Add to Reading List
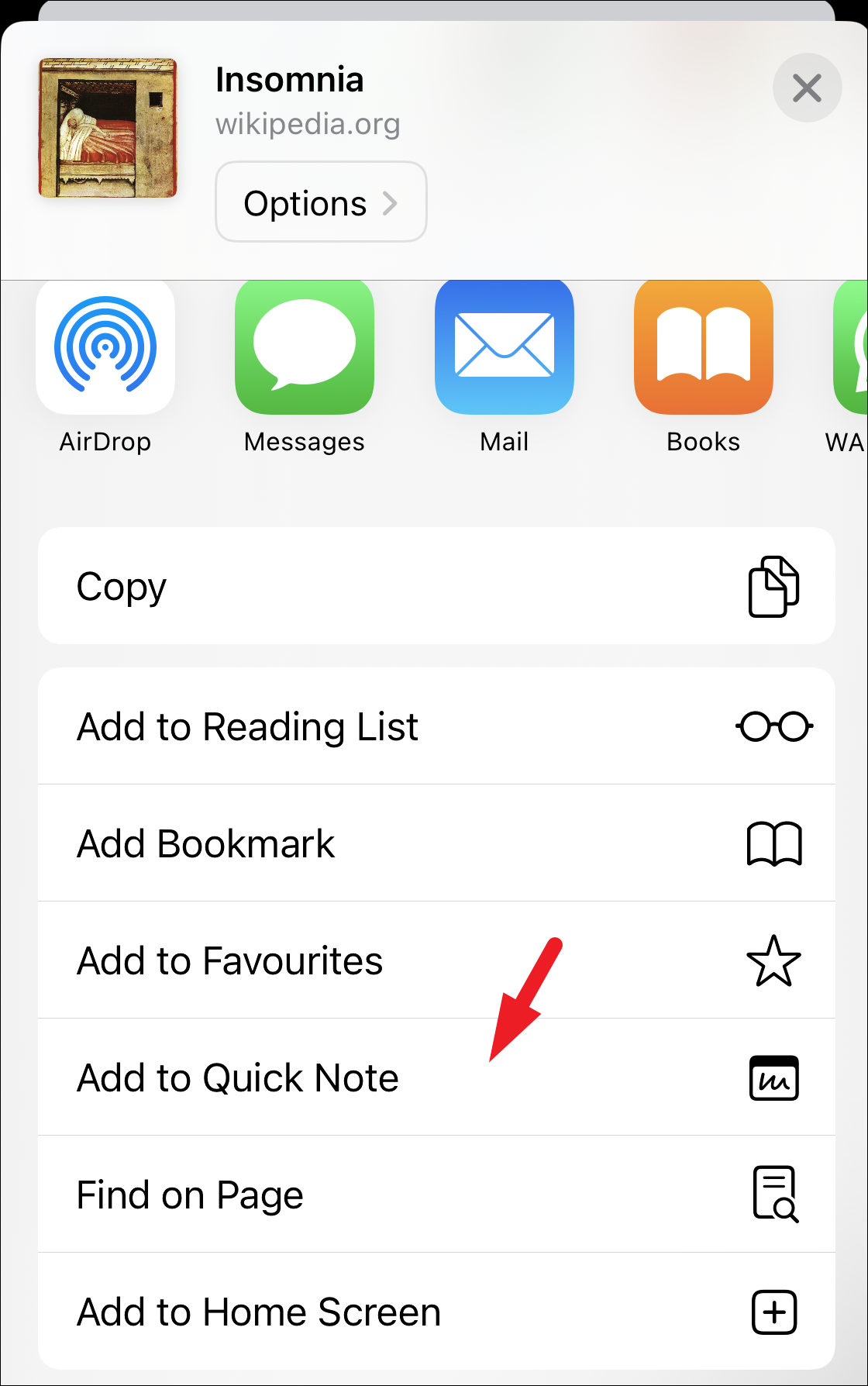The image size is (868, 1386). coord(436,726)
